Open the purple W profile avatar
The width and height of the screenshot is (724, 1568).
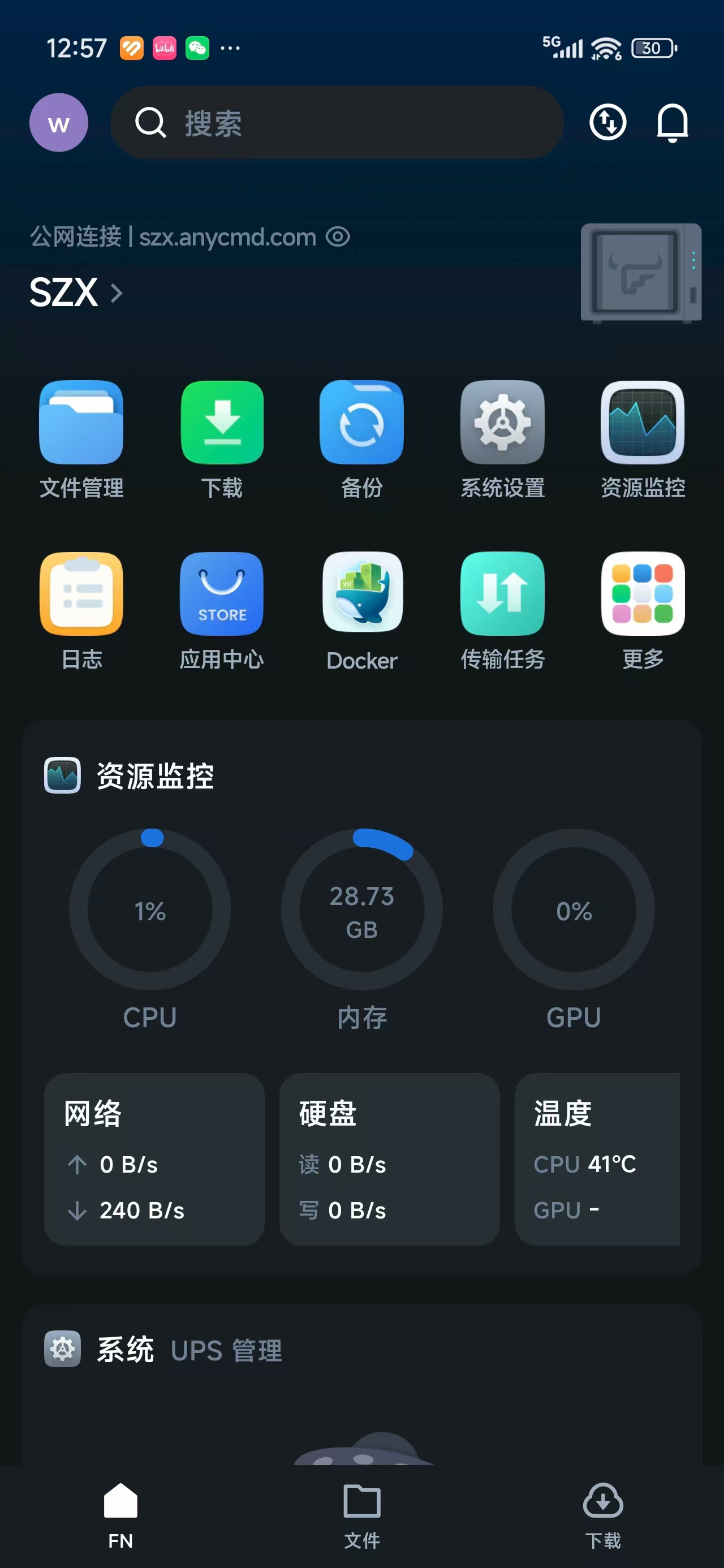(x=58, y=122)
